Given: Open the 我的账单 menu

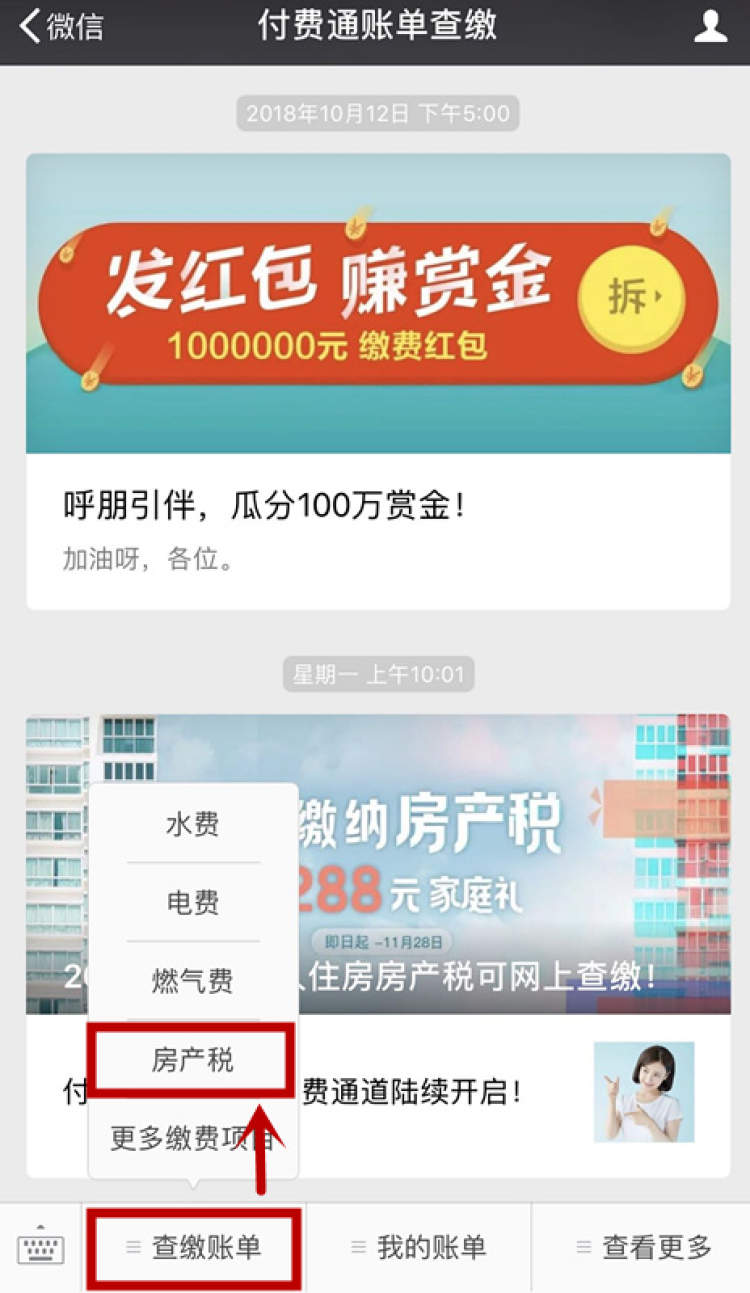Looking at the screenshot, I should tap(419, 1247).
